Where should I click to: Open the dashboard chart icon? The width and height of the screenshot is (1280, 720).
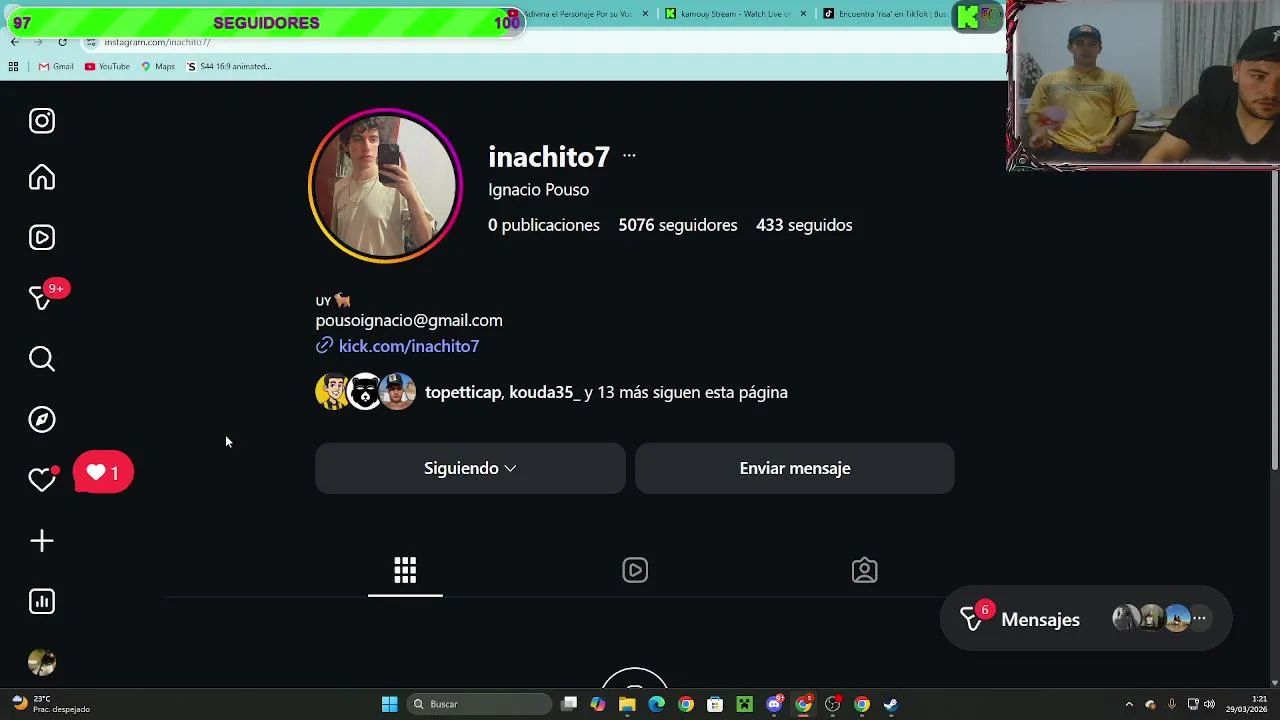pos(42,601)
